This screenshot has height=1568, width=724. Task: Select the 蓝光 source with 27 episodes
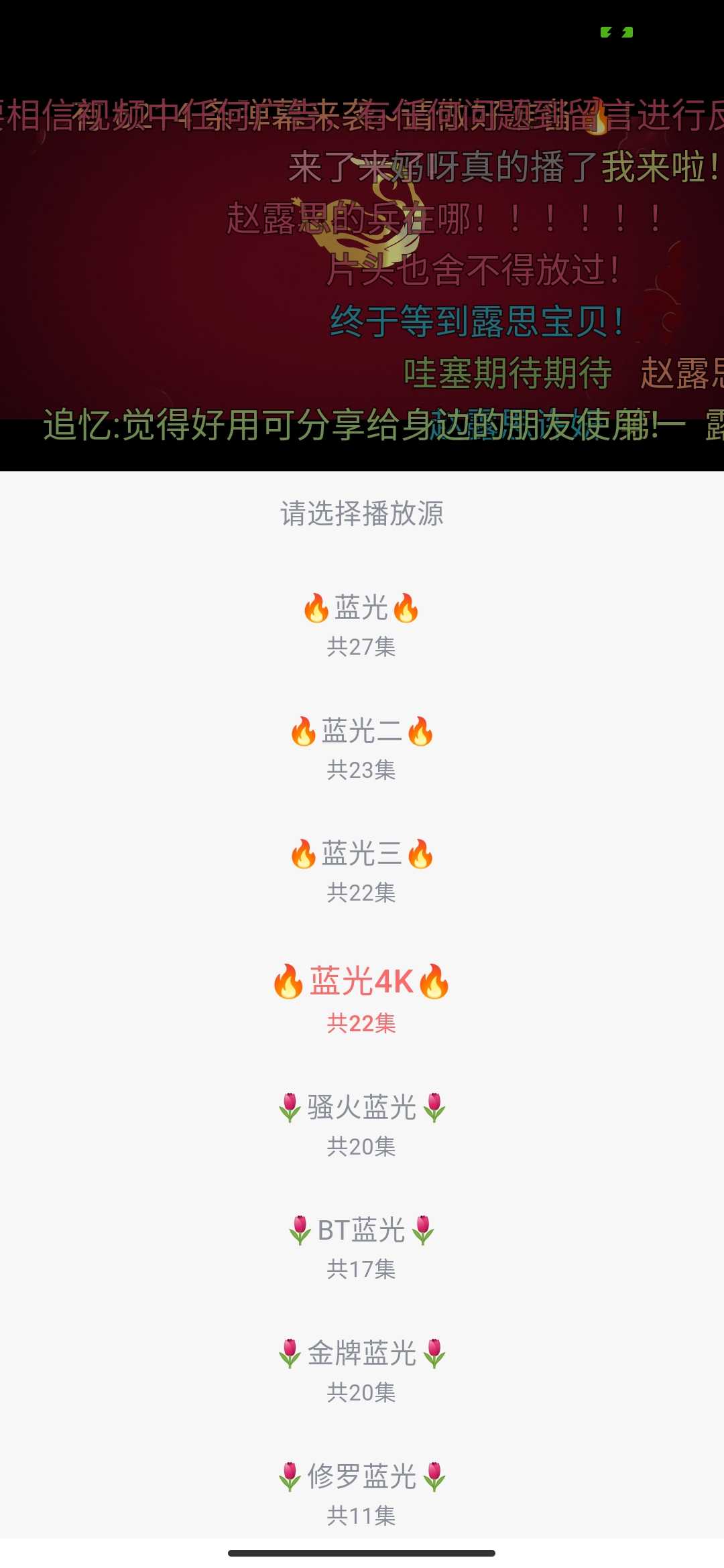361,625
